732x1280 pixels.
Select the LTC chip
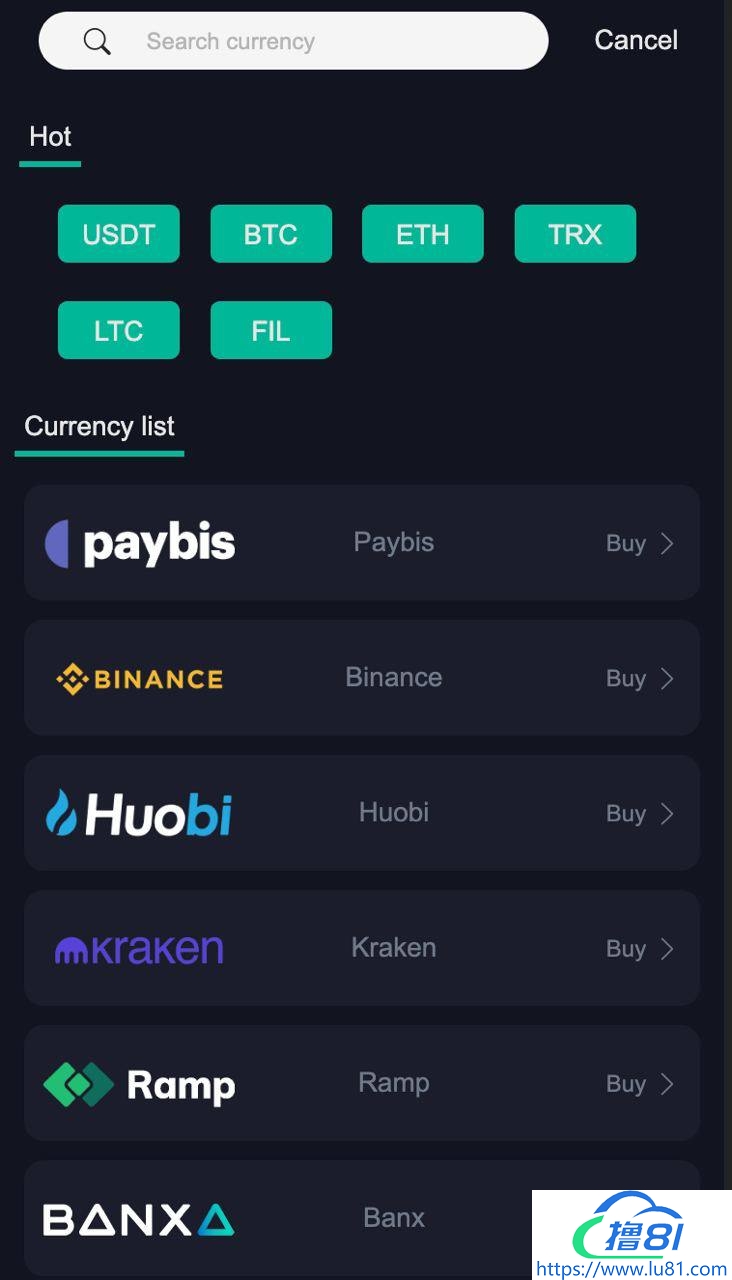(x=119, y=330)
